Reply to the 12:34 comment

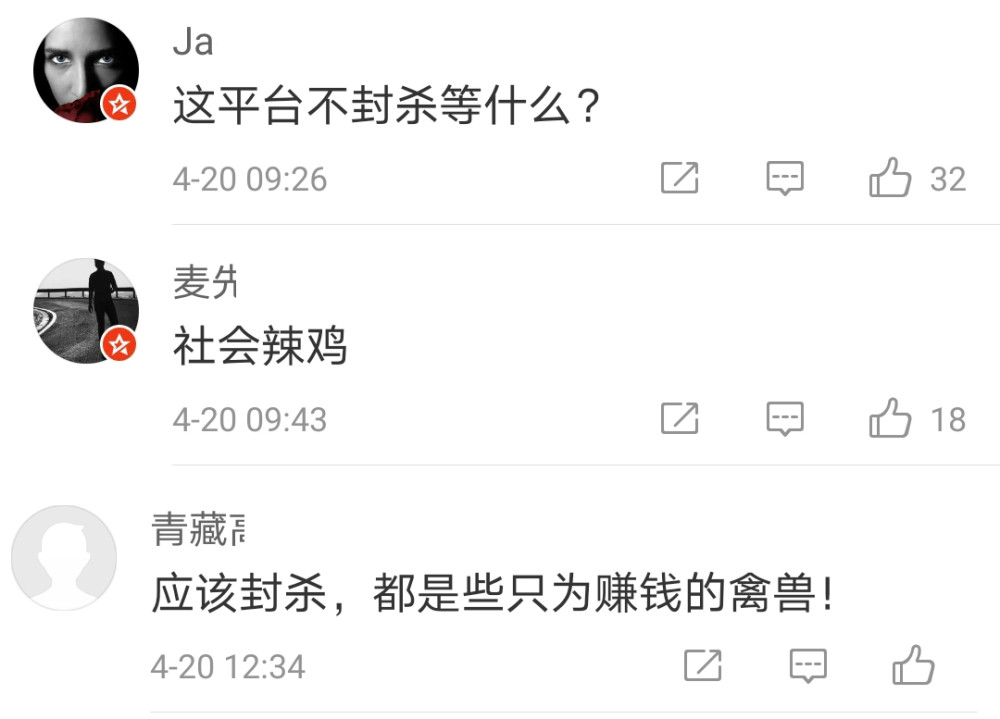(x=808, y=665)
